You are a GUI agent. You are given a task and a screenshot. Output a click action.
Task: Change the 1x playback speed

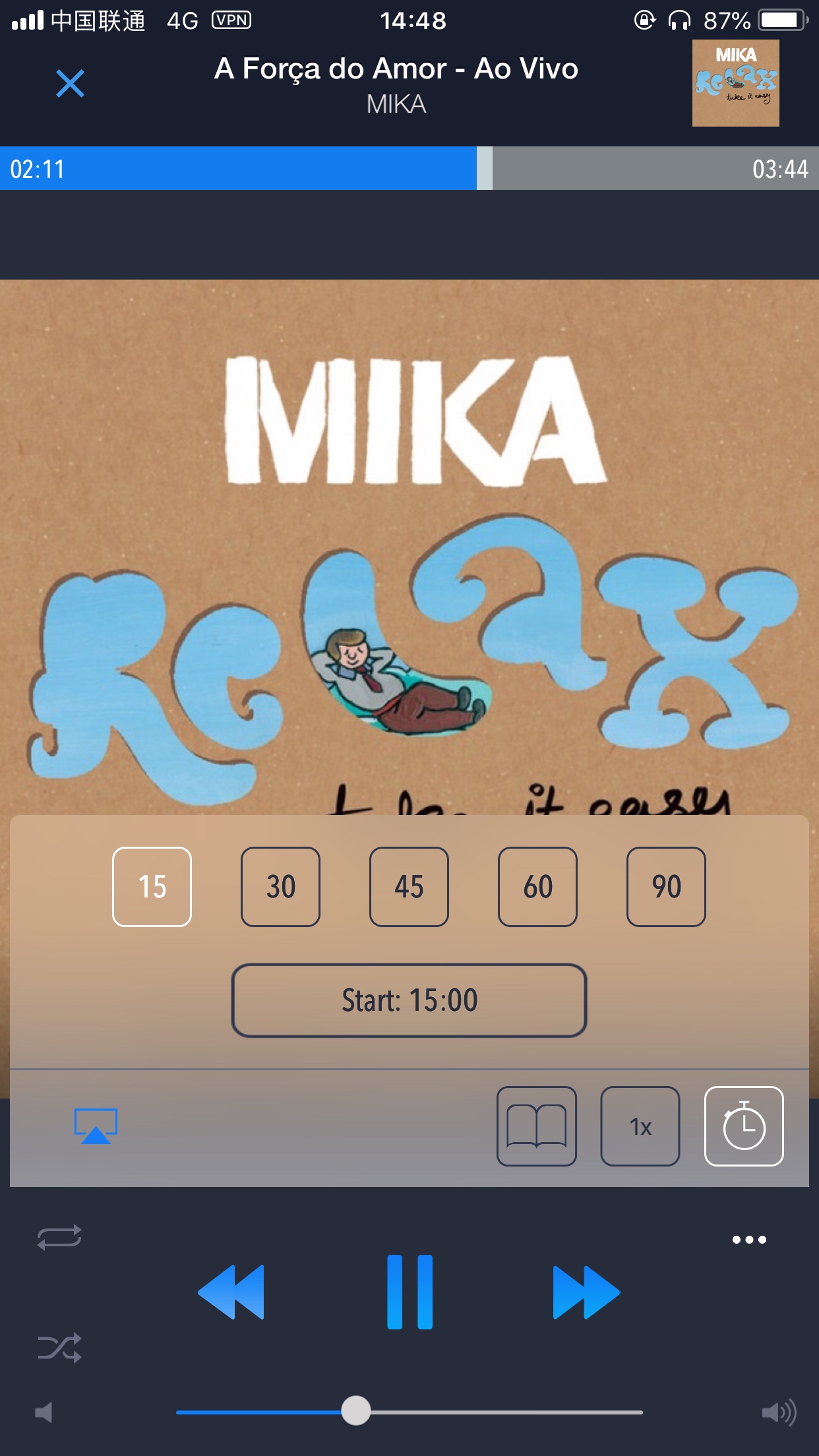tap(640, 1126)
